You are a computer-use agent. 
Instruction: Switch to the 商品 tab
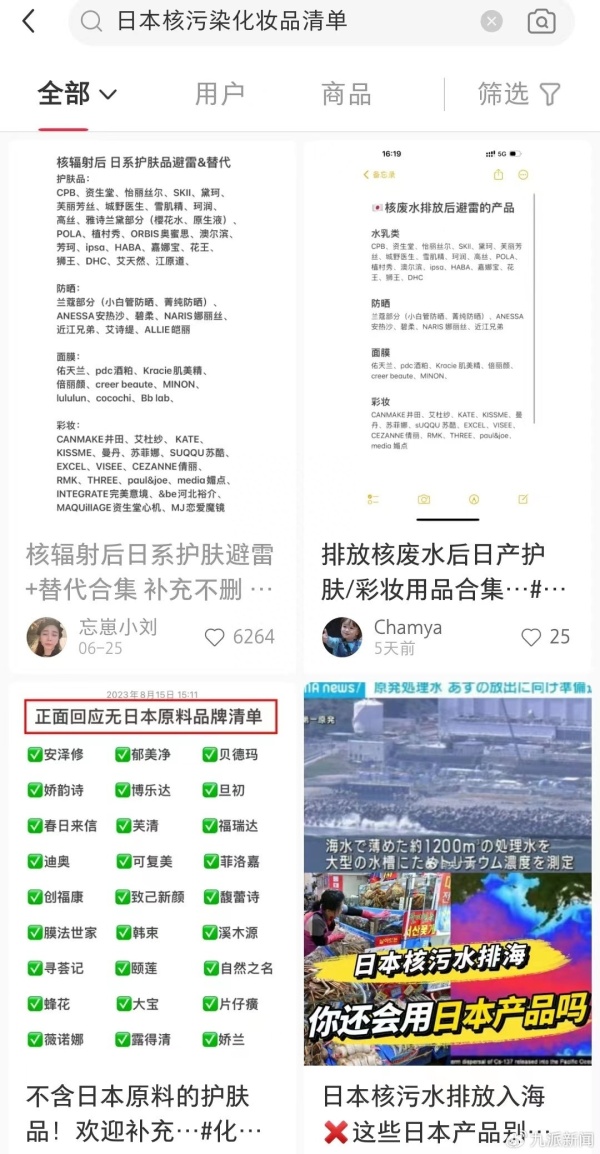point(346,94)
